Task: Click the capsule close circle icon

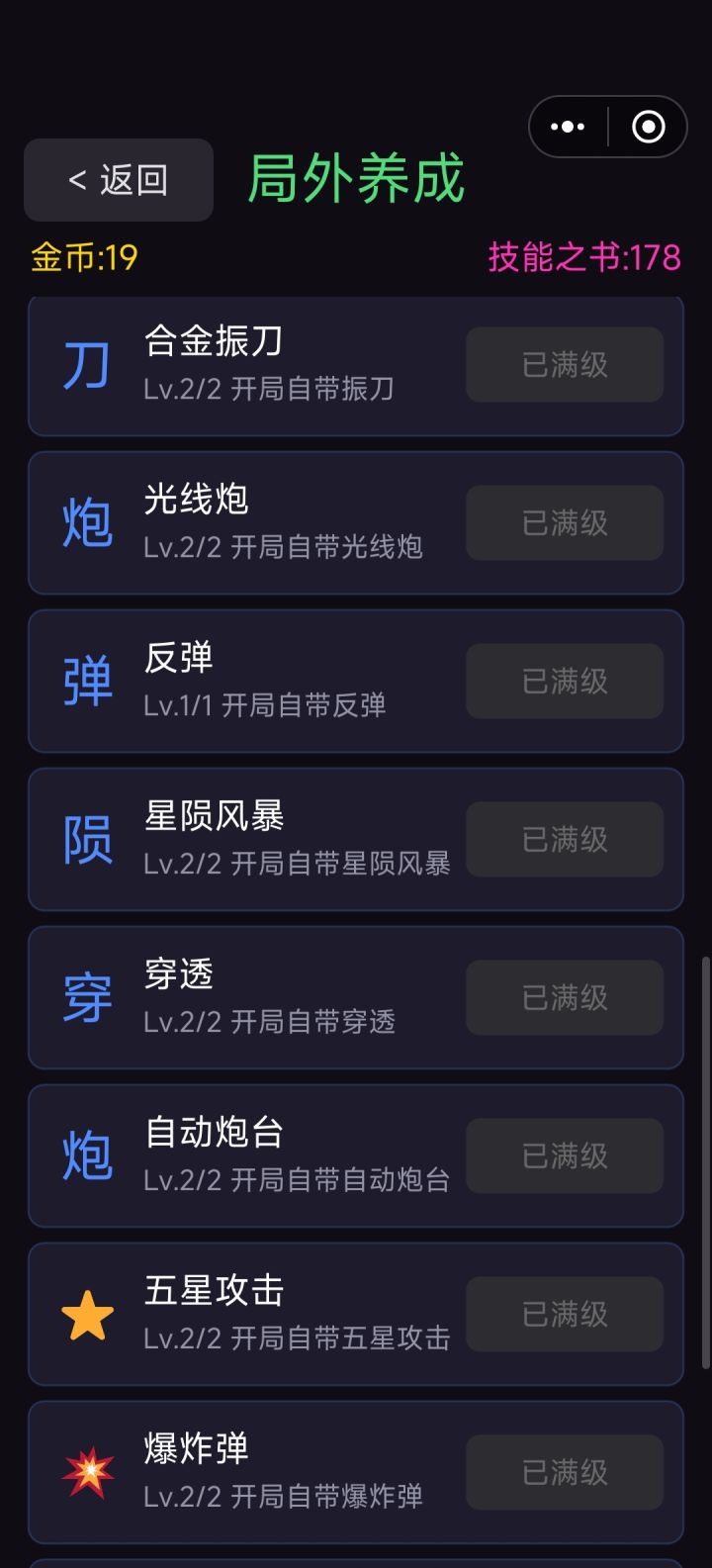Action: click(x=646, y=127)
